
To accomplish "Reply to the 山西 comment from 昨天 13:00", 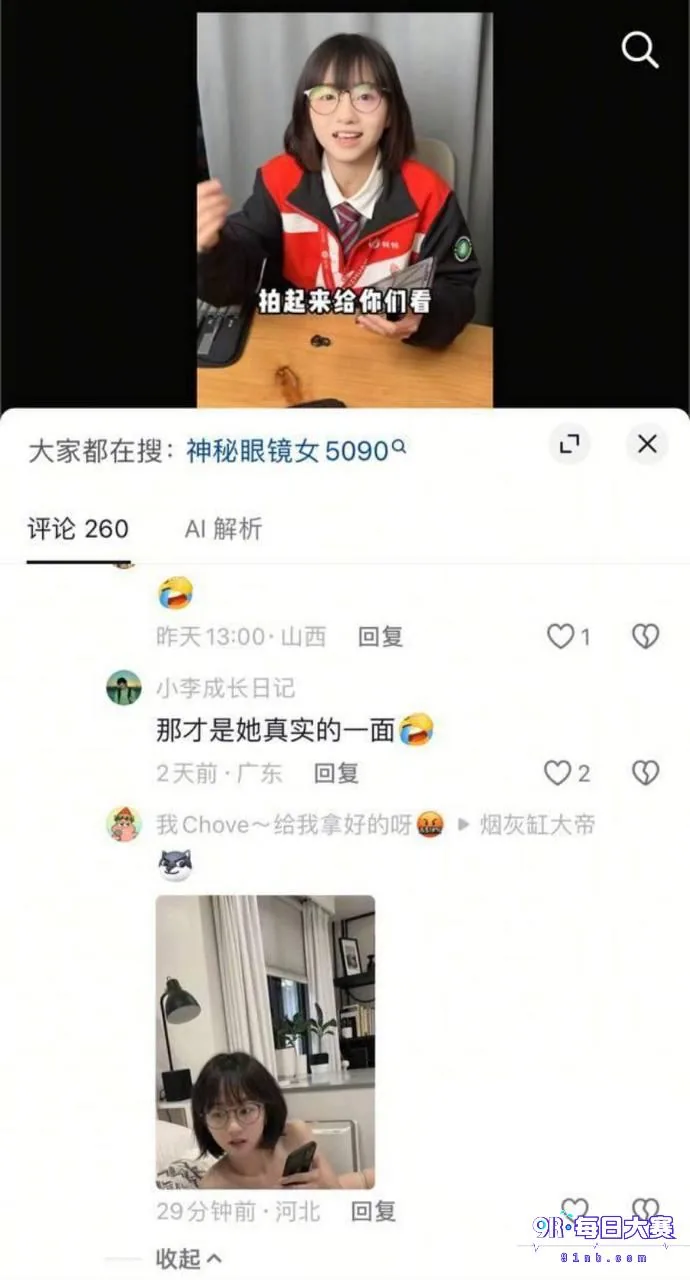I will coord(380,636).
